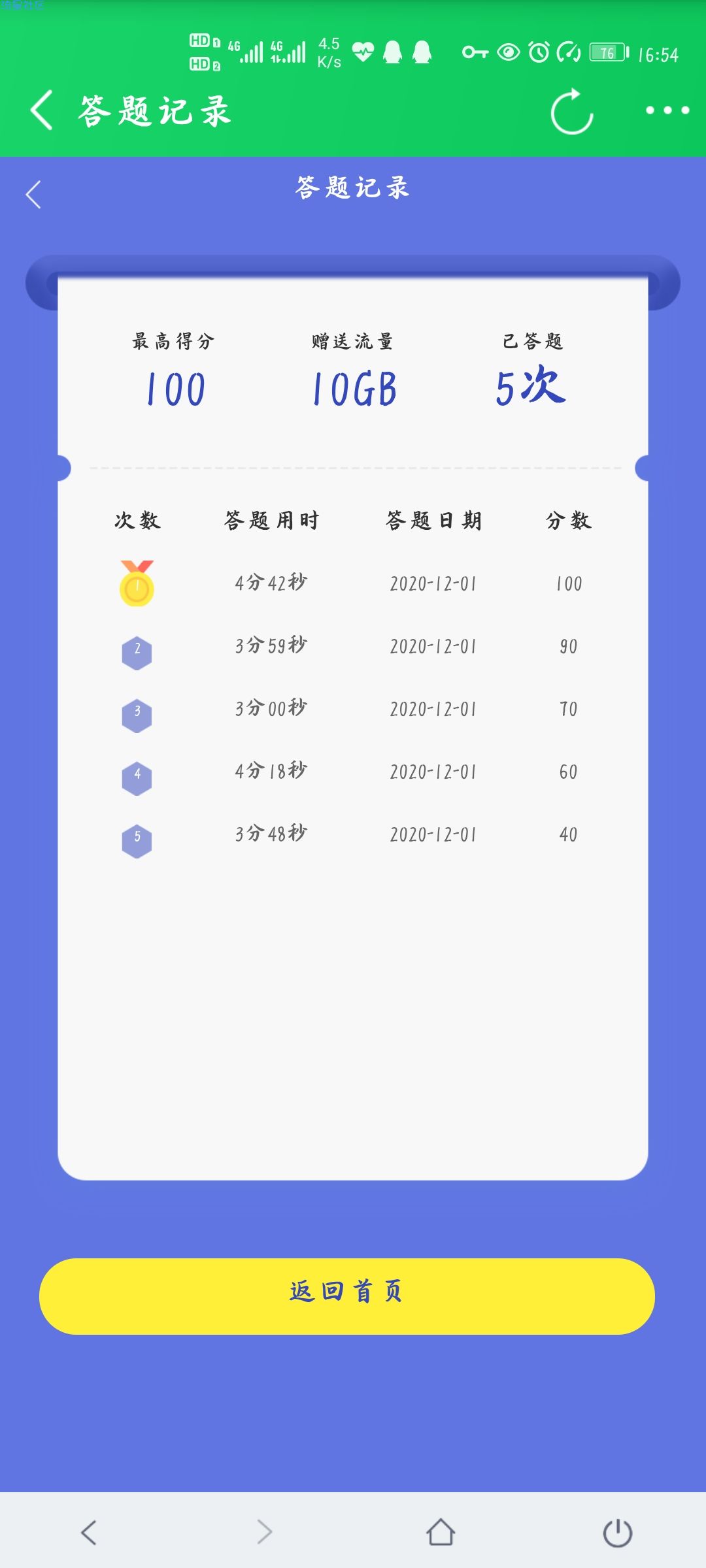Tap the power icon in the bottom bar

(x=617, y=1533)
